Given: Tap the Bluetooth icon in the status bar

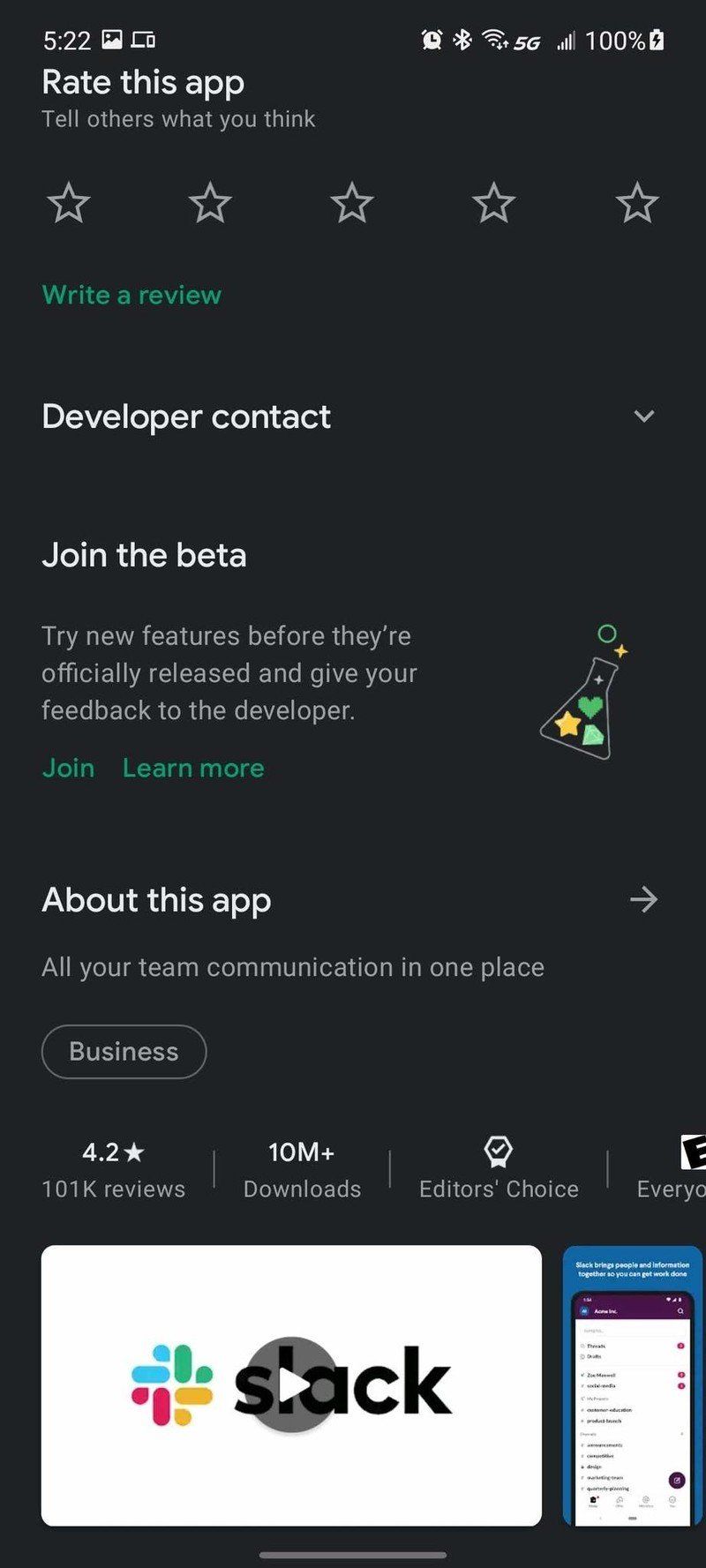Looking at the screenshot, I should [461, 40].
